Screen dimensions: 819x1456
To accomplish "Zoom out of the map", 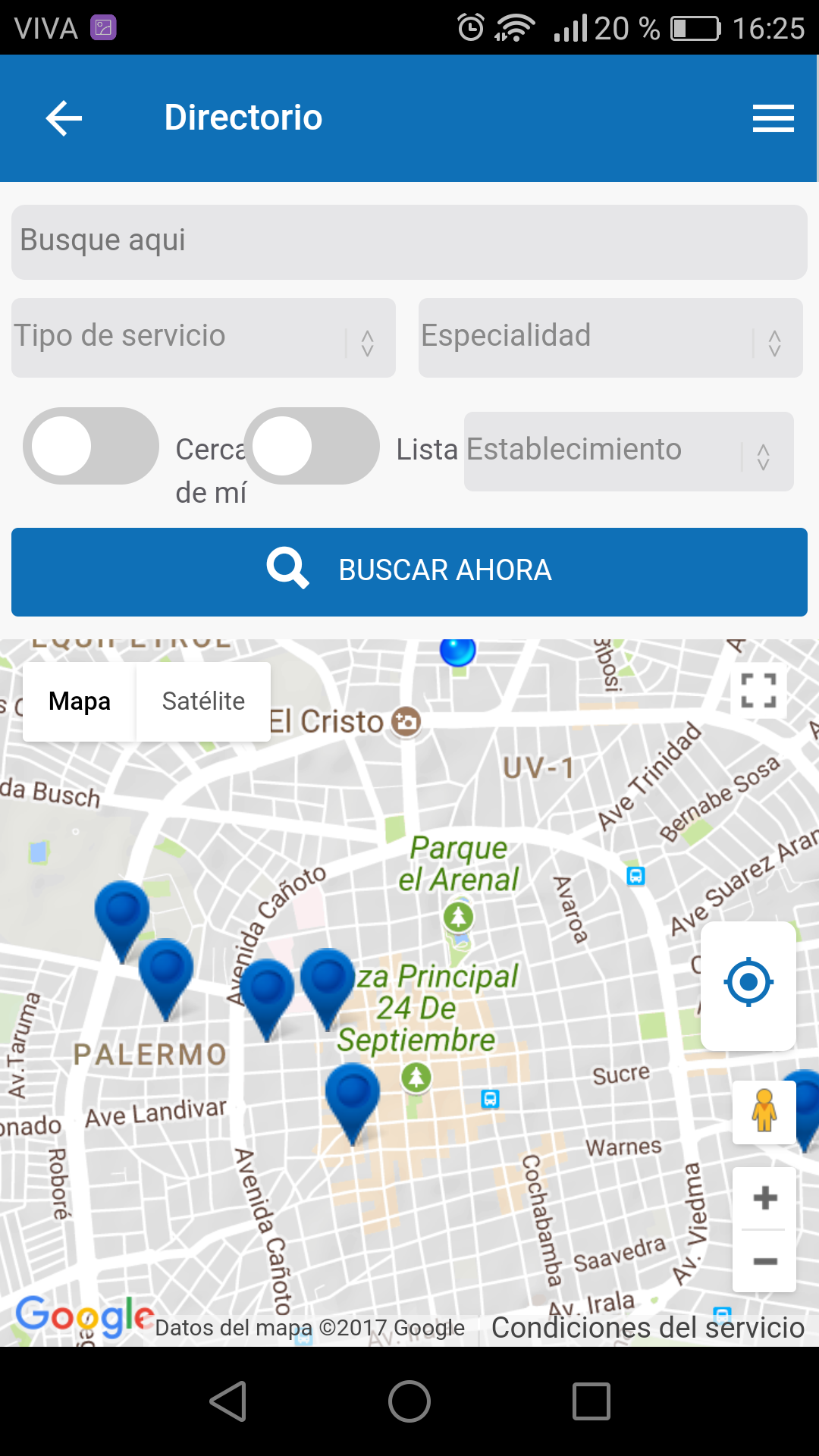I will pos(764,1261).
